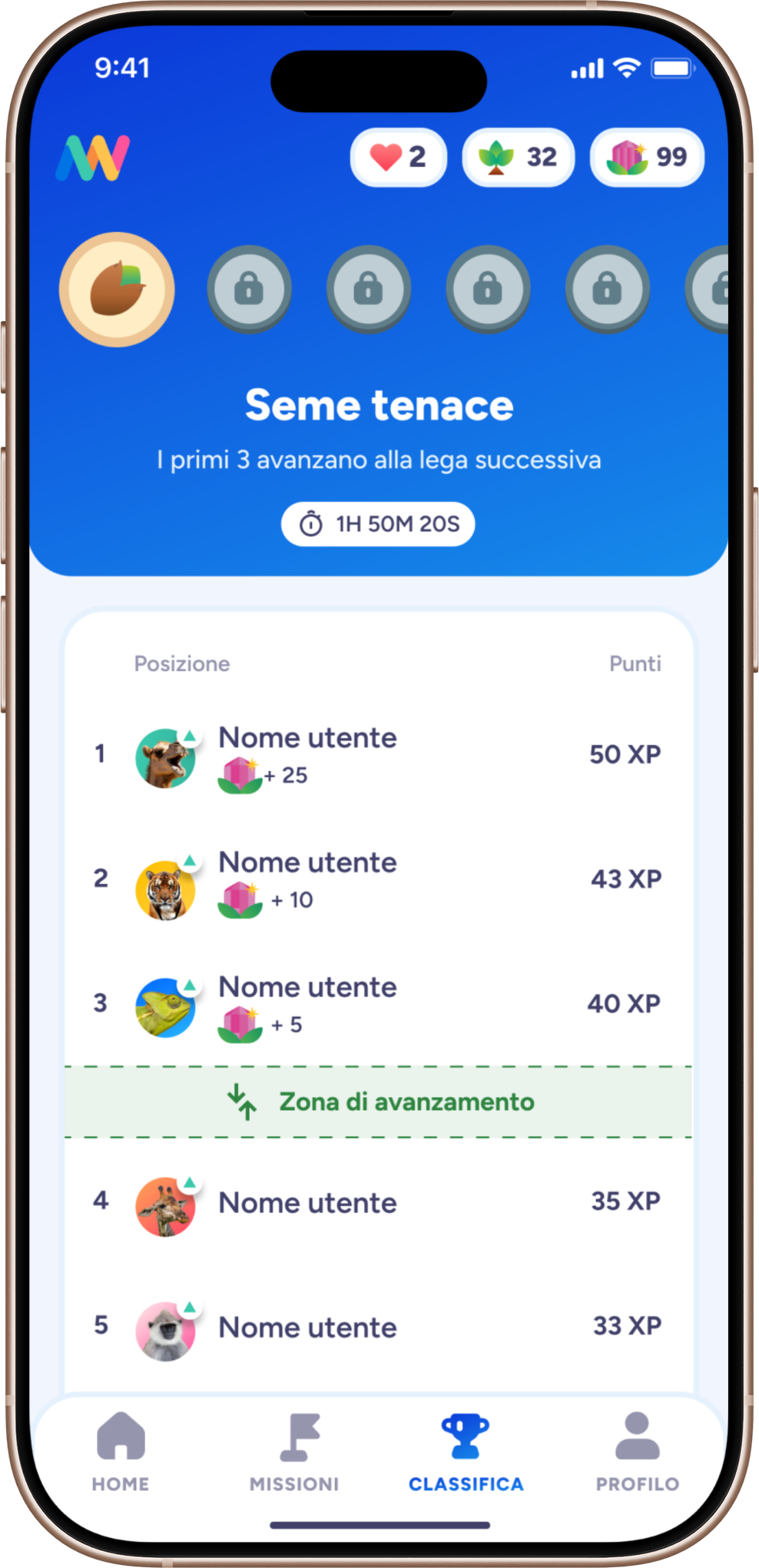The image size is (759, 1568).
Task: View the fourth-place user with 35 XP
Action: (378, 1204)
